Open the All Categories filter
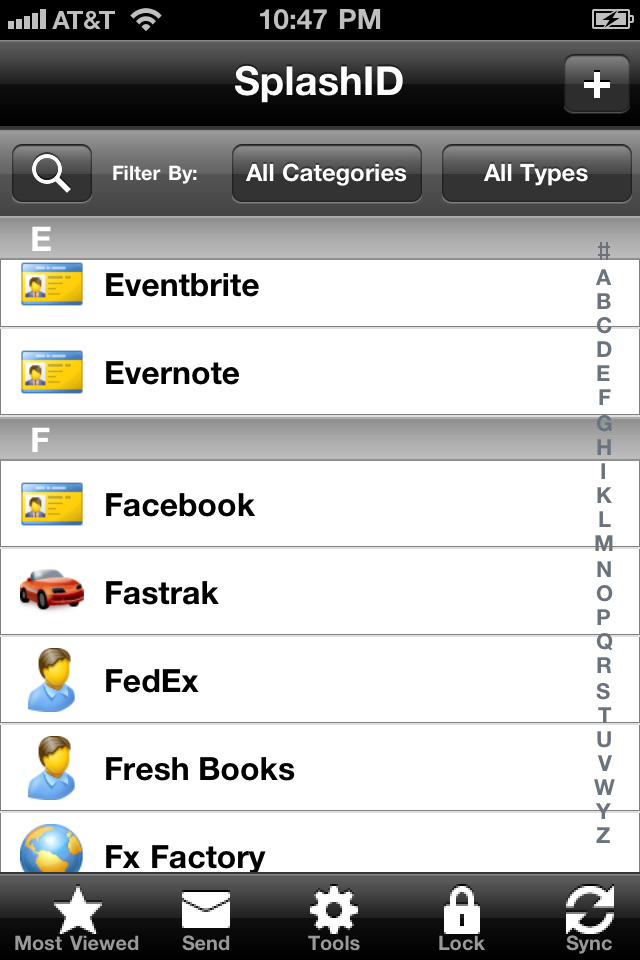The image size is (640, 960). pos(326,174)
